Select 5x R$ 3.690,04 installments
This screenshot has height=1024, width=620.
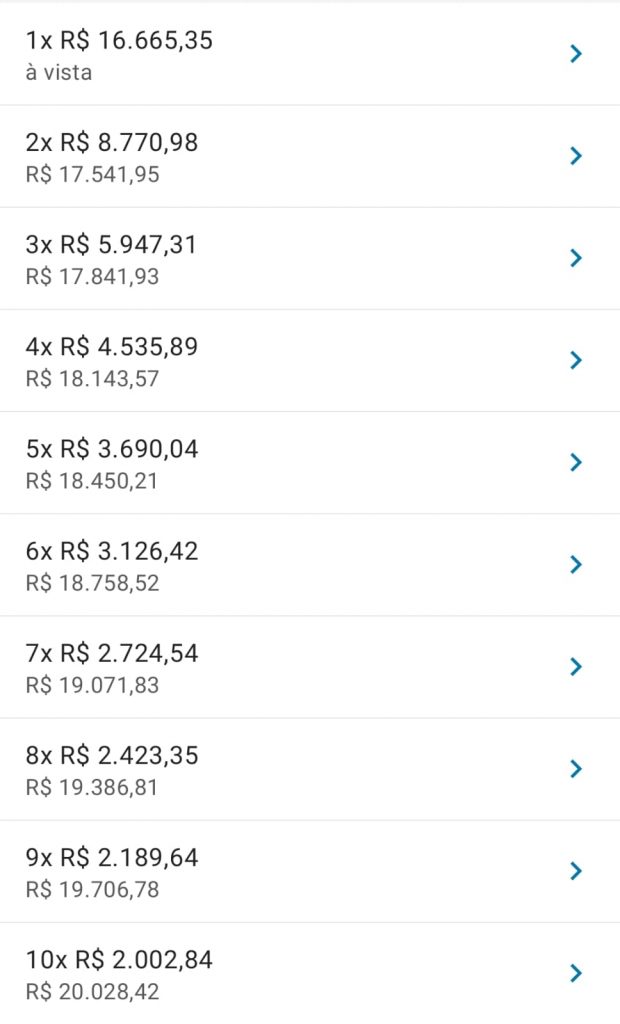(x=310, y=463)
